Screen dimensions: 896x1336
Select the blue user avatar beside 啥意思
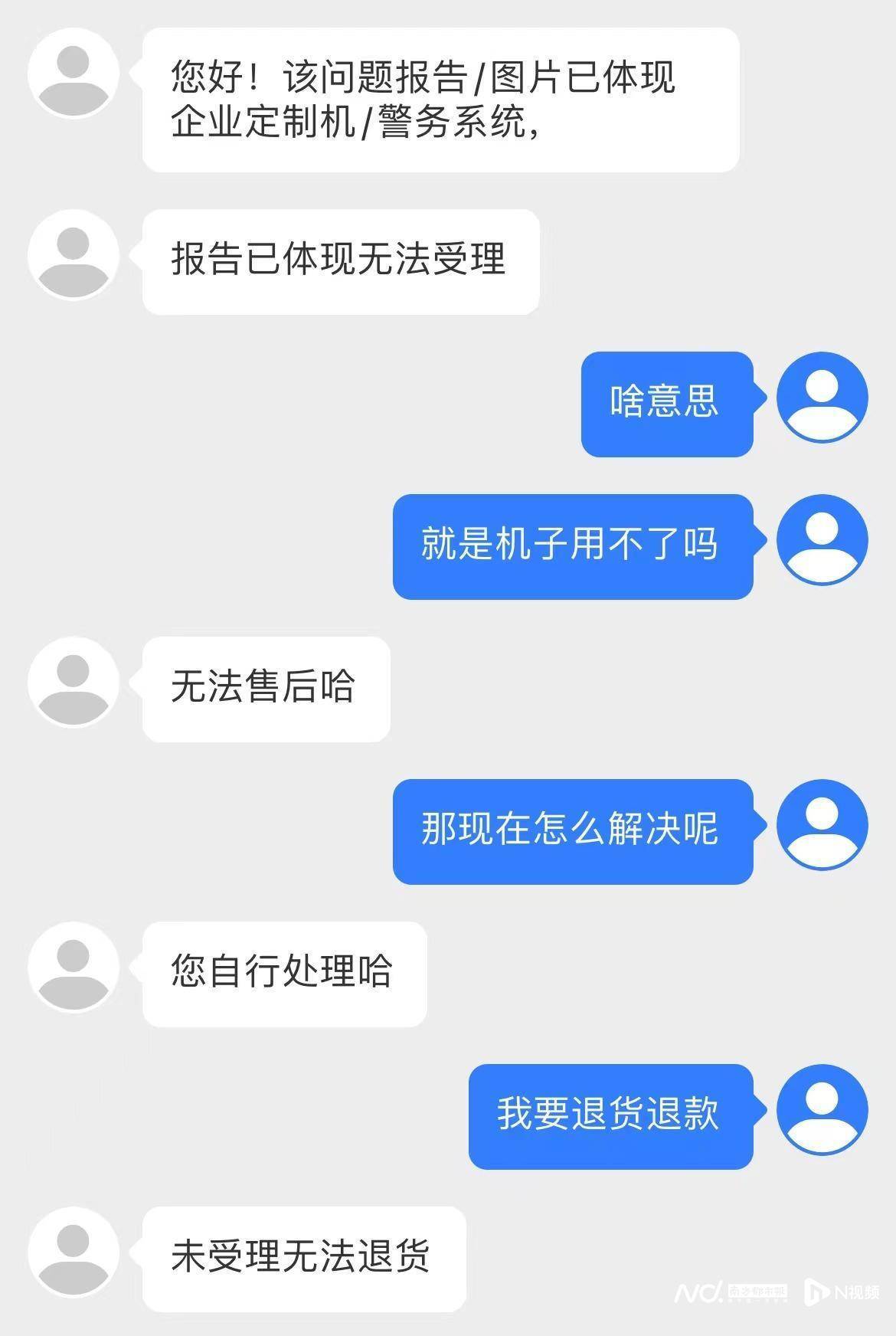tap(823, 398)
